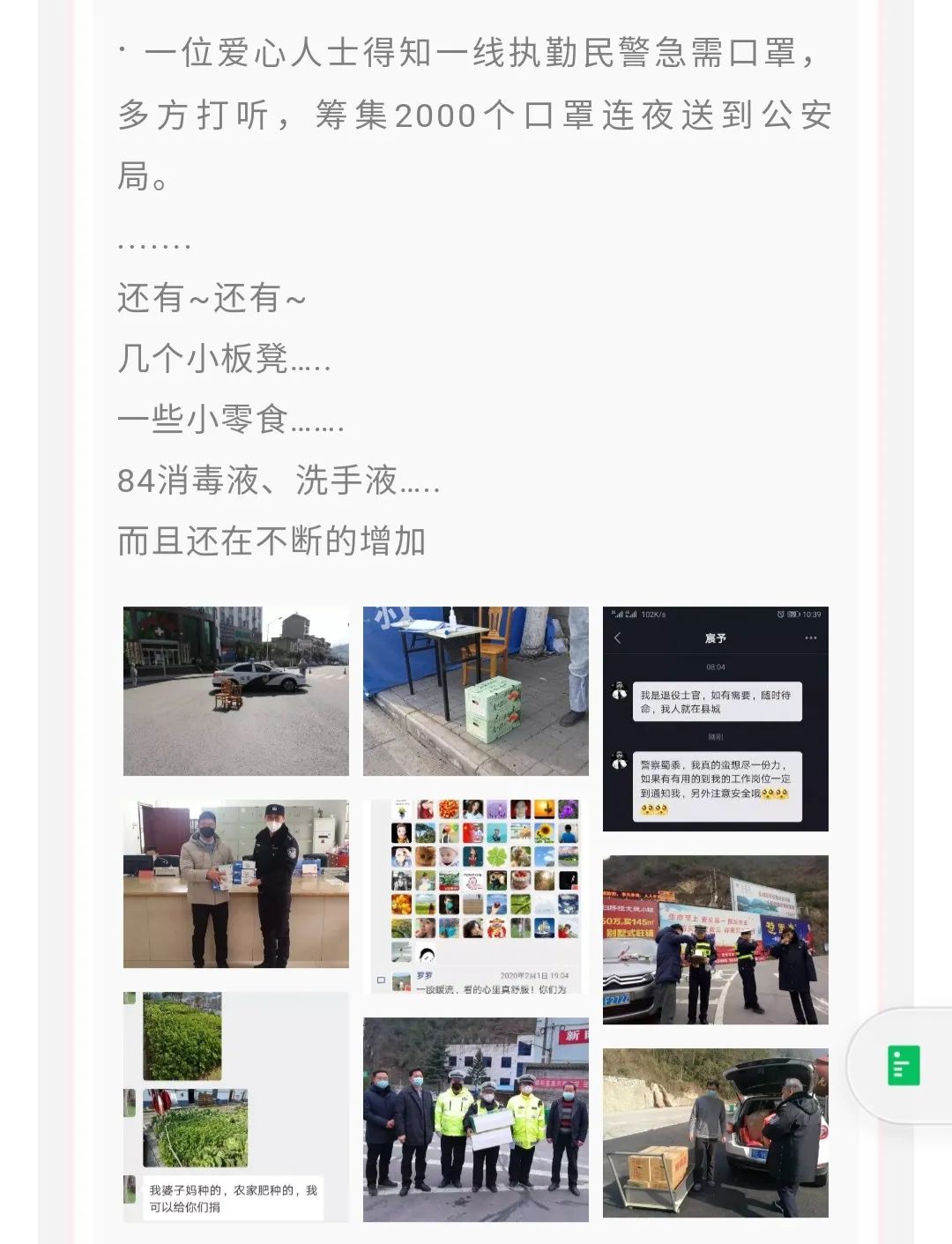Screen dimensions: 952x1244
Task: View photo of boxes unloaded from car trunk
Action: tap(715, 1132)
